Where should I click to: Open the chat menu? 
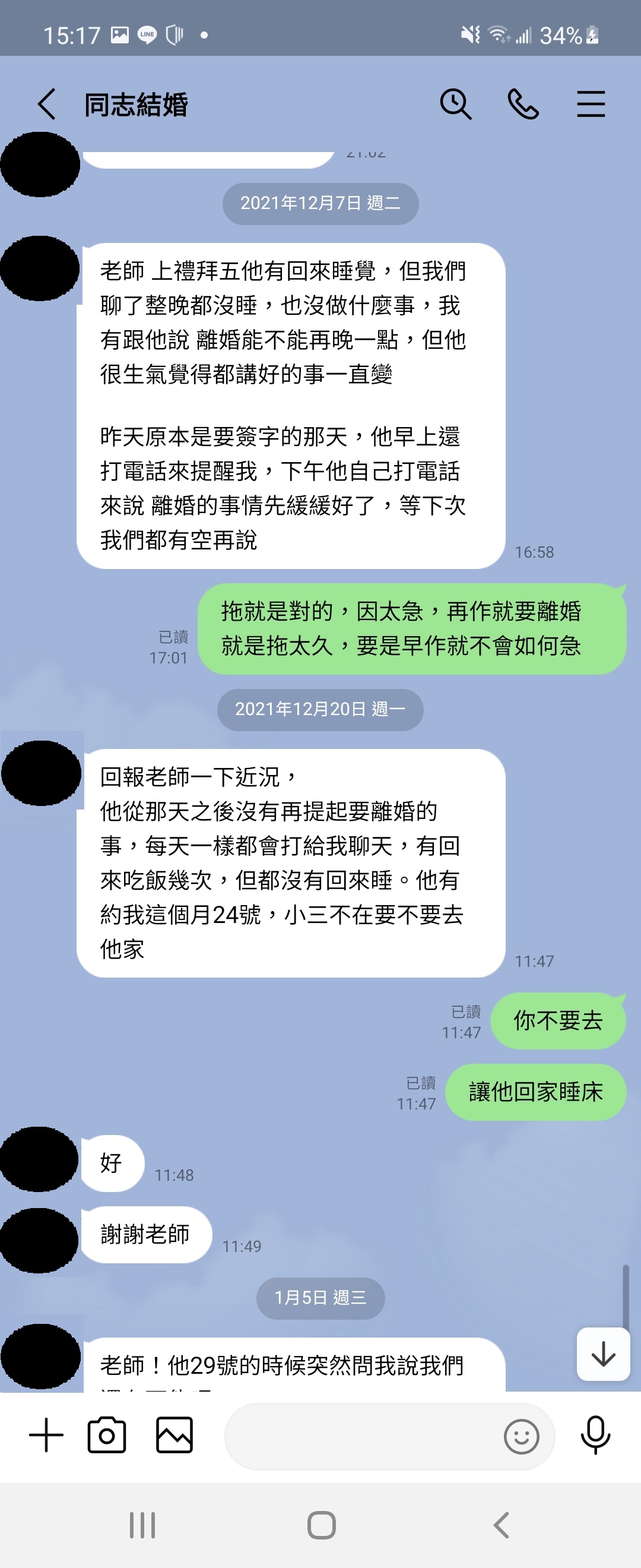[591, 104]
